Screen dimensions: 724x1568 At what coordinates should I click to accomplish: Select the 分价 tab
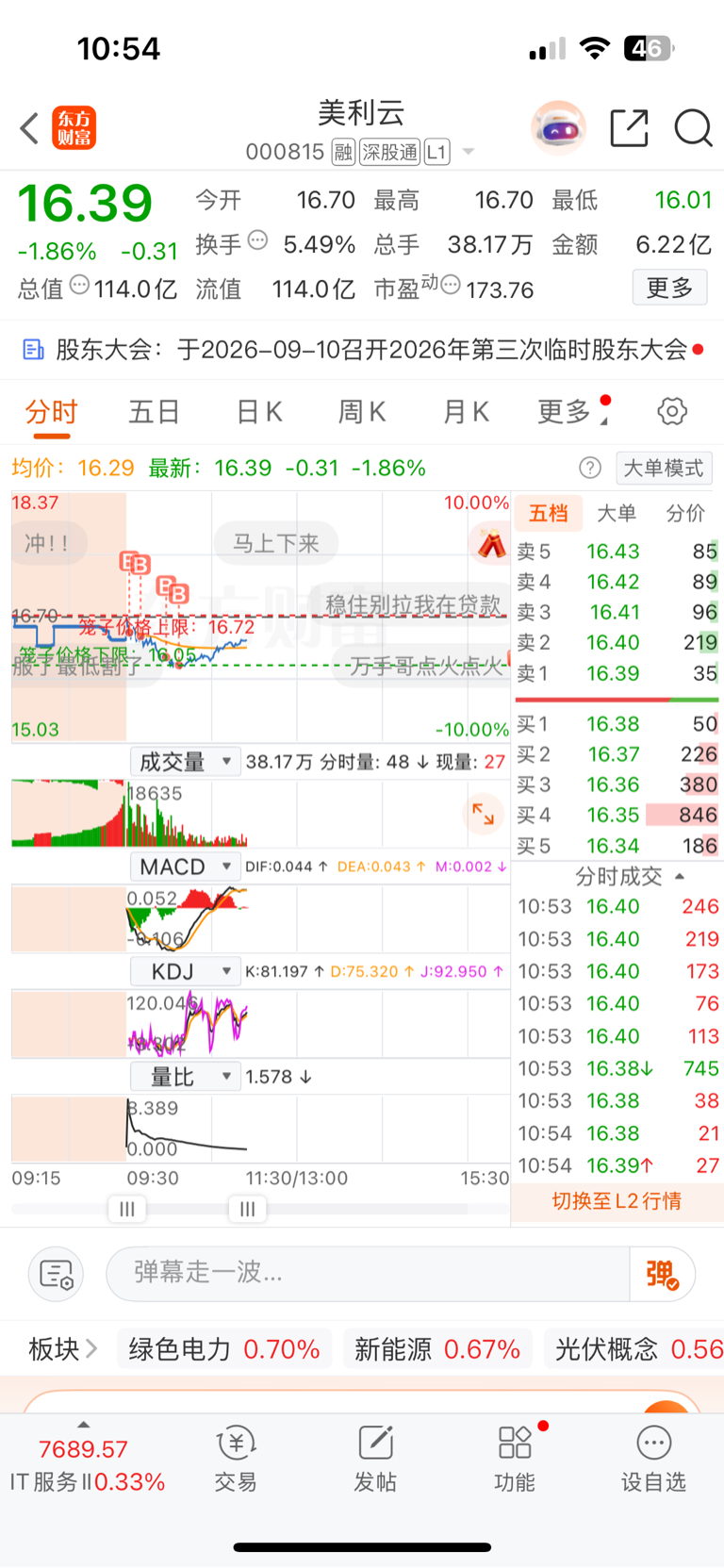pyautogui.click(x=685, y=513)
